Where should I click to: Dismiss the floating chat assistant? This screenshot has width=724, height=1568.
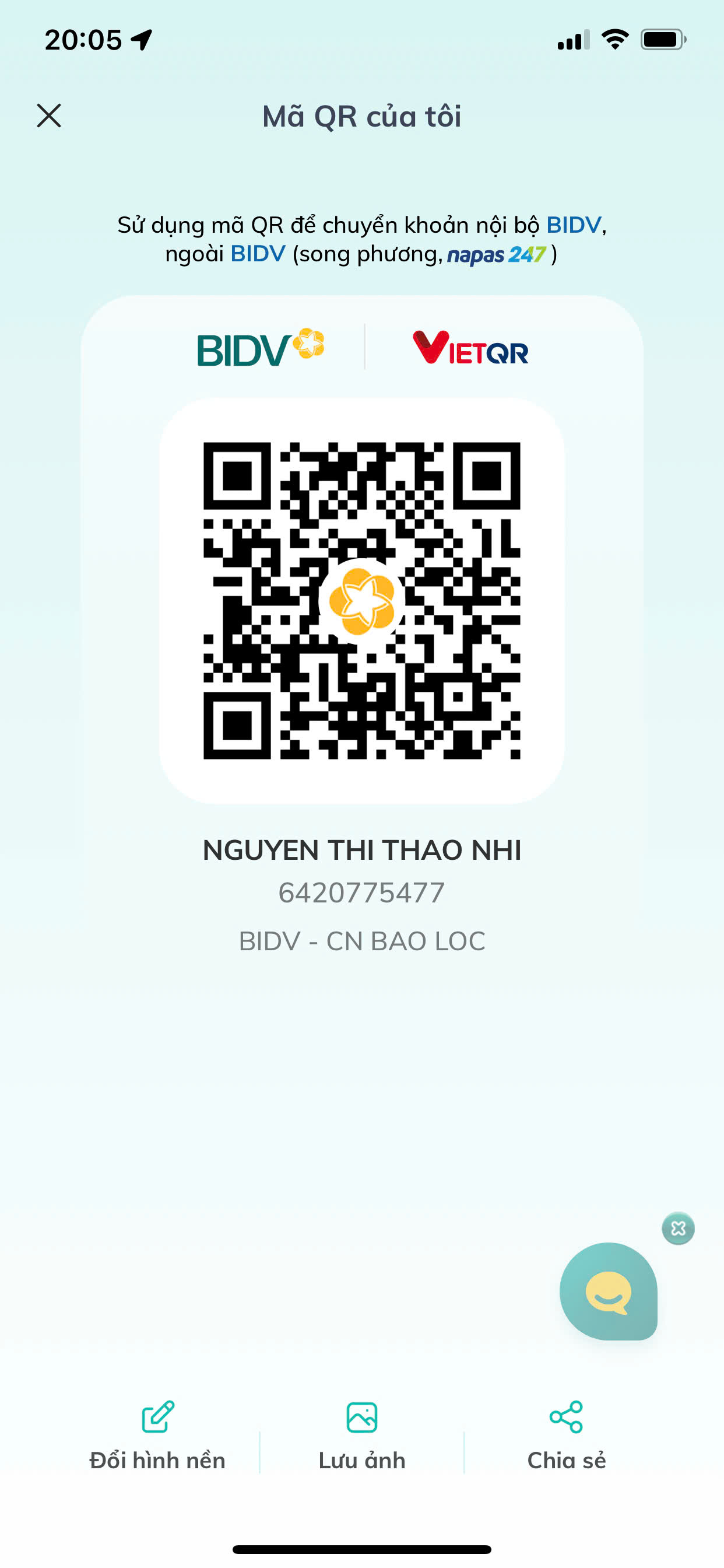click(678, 1228)
